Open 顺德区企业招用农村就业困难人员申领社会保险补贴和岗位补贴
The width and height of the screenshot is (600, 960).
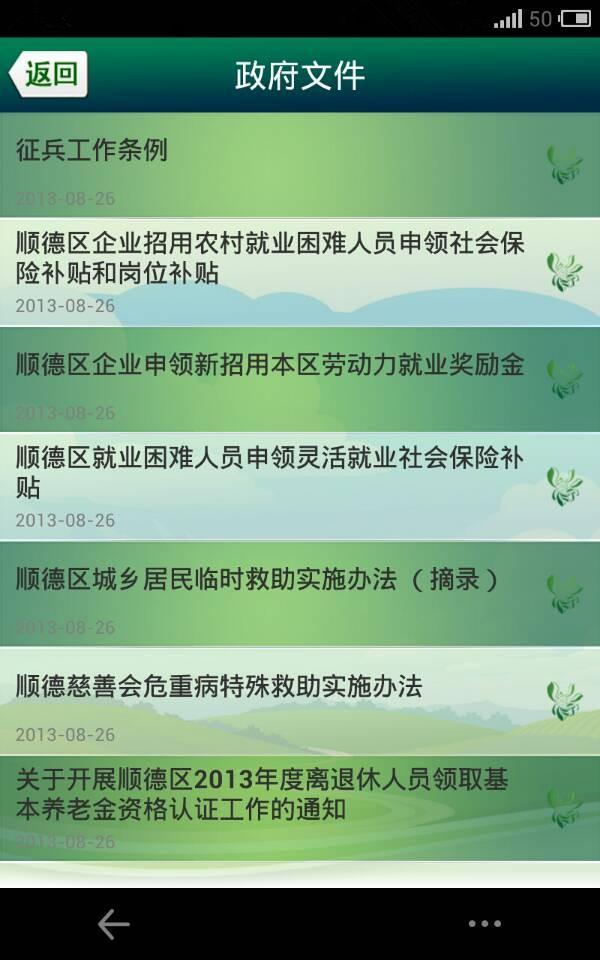click(280, 271)
